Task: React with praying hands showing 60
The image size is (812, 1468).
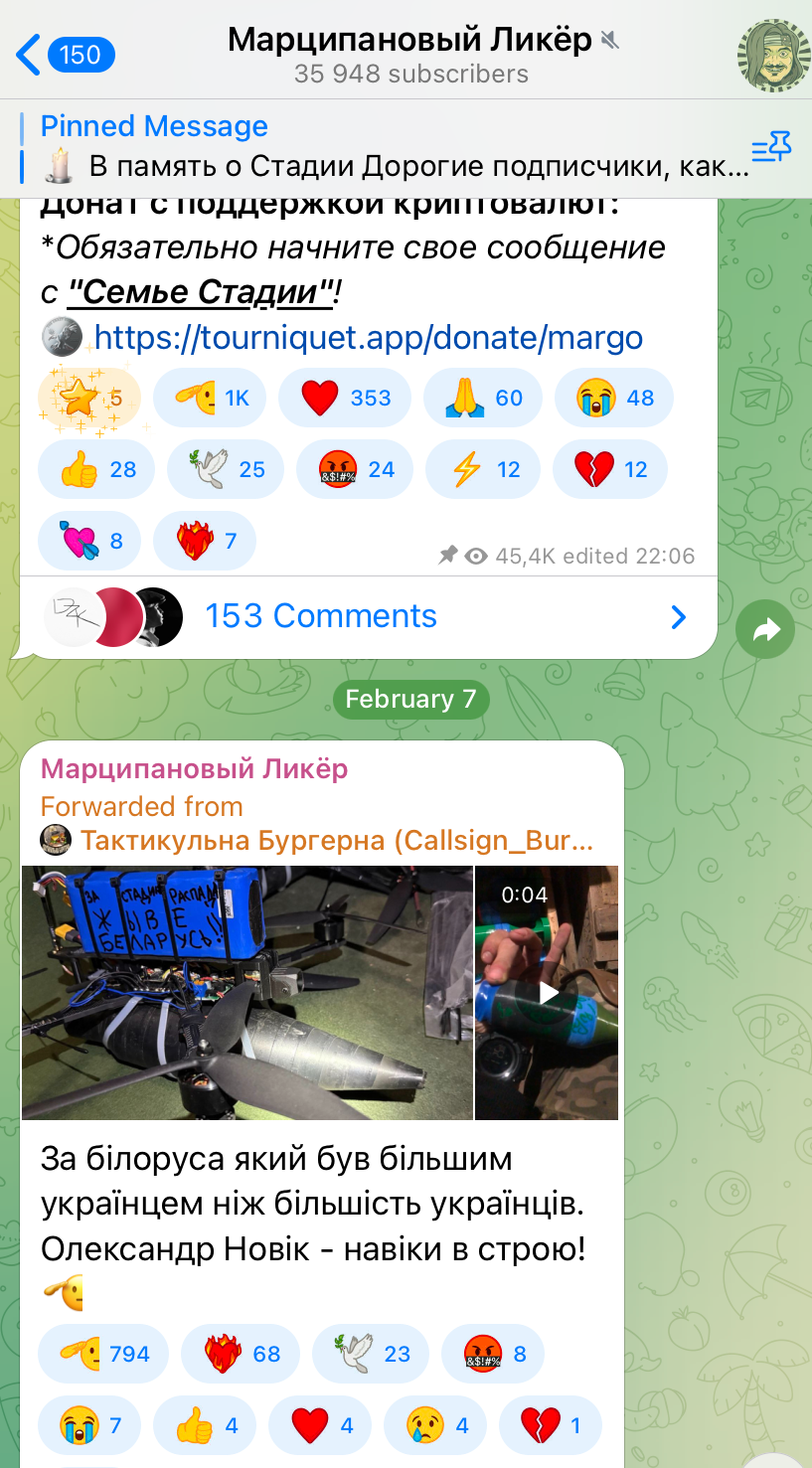Action: (x=482, y=398)
